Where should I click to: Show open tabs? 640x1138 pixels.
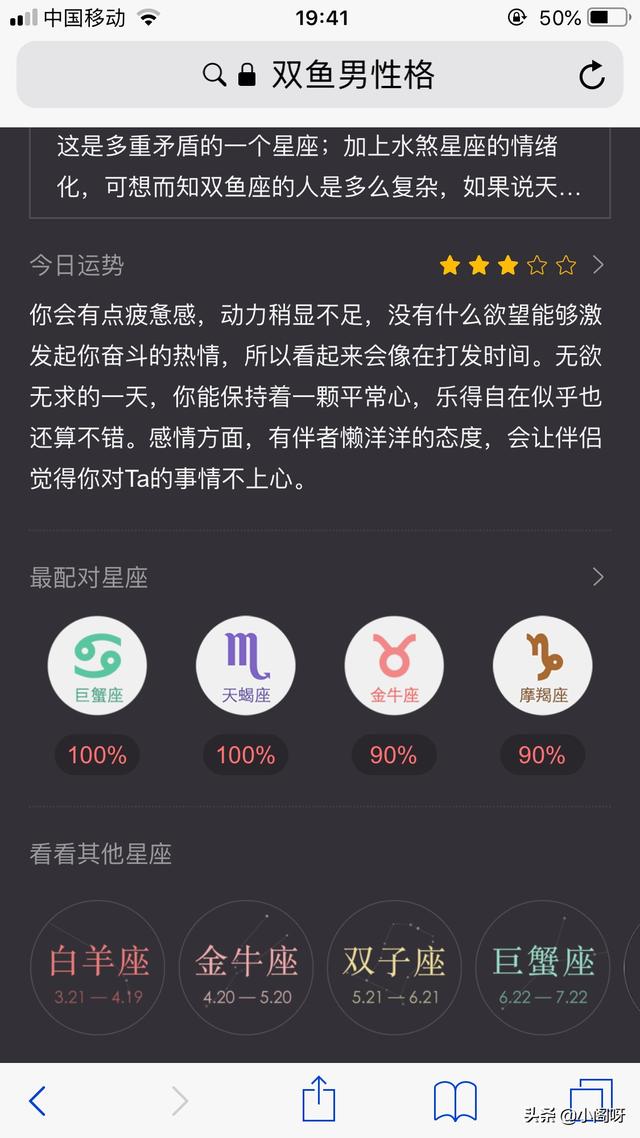(x=590, y=1098)
